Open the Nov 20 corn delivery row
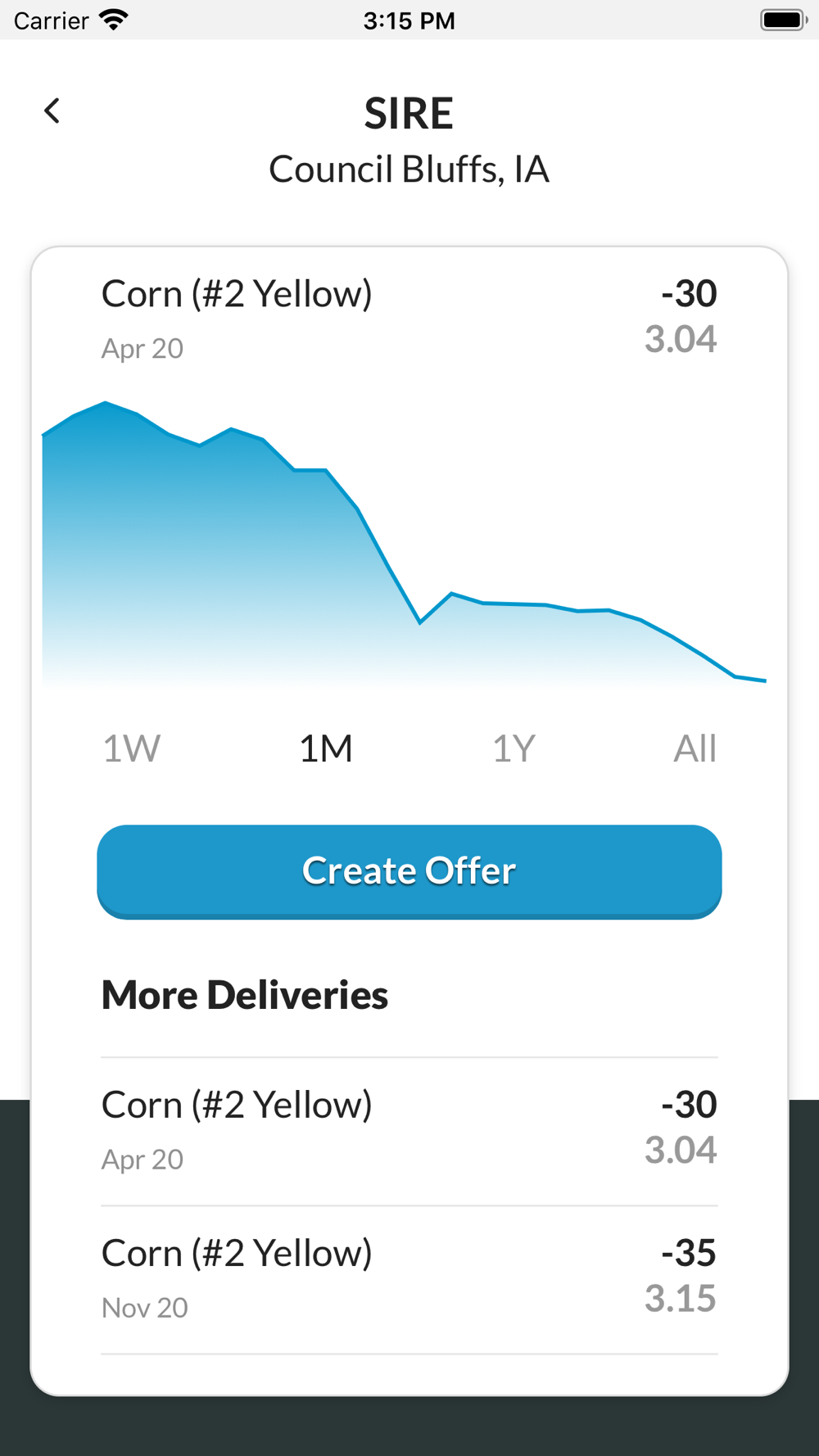Image resolution: width=819 pixels, height=1456 pixels. pyautogui.click(x=409, y=1279)
